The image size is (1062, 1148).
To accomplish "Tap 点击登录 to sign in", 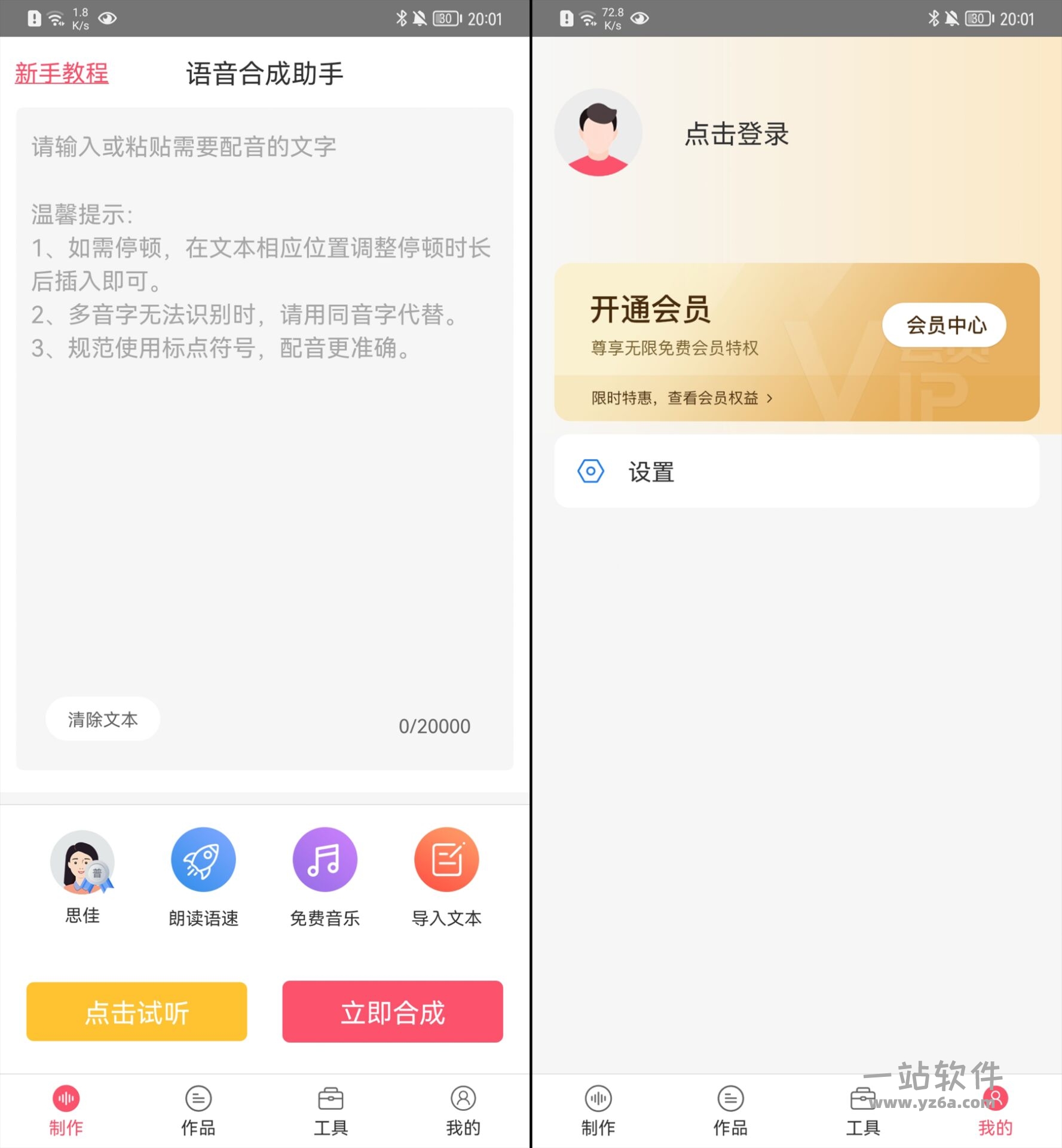I will tap(736, 134).
